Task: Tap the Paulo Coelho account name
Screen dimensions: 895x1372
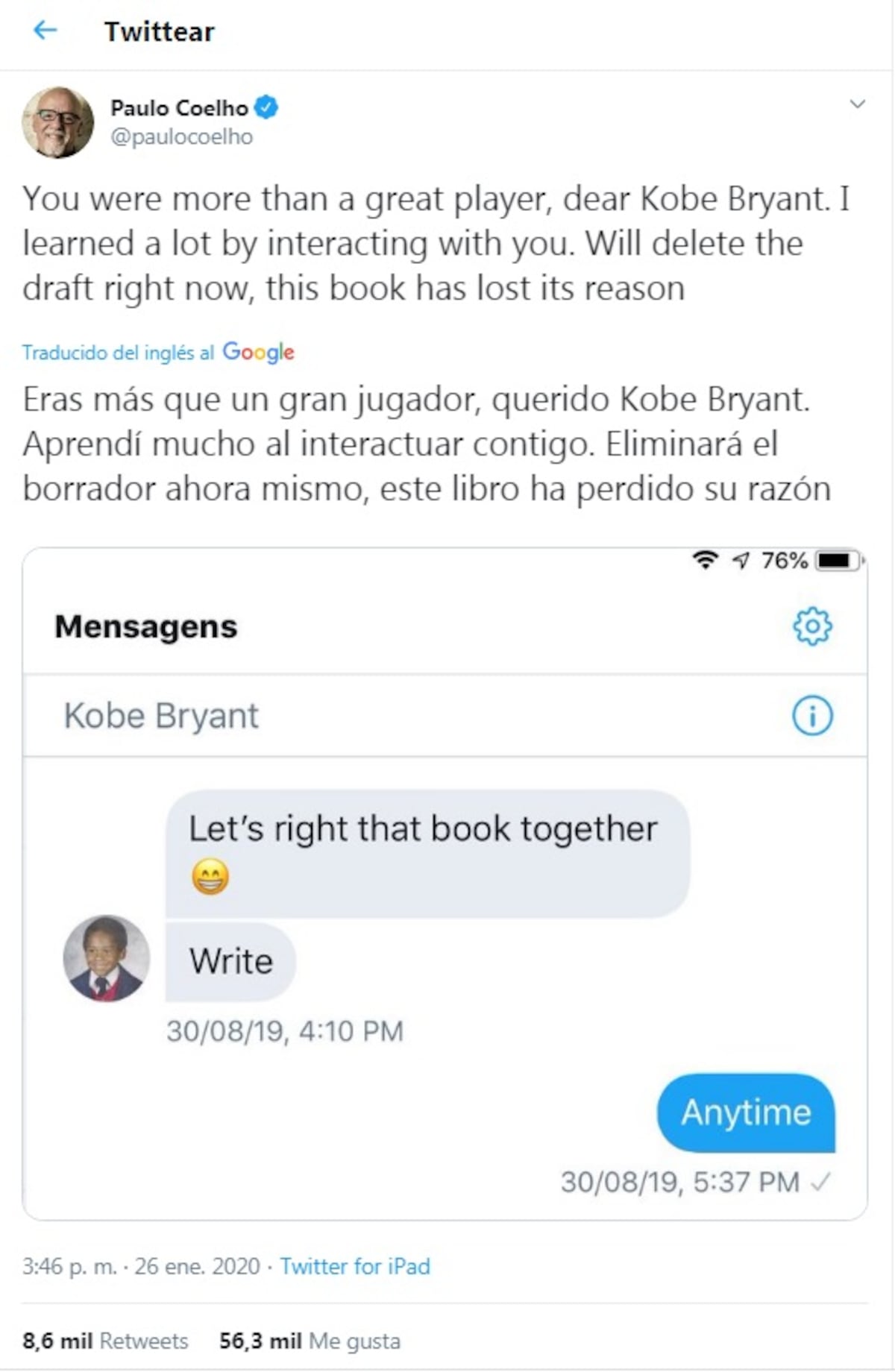Action: tap(179, 108)
